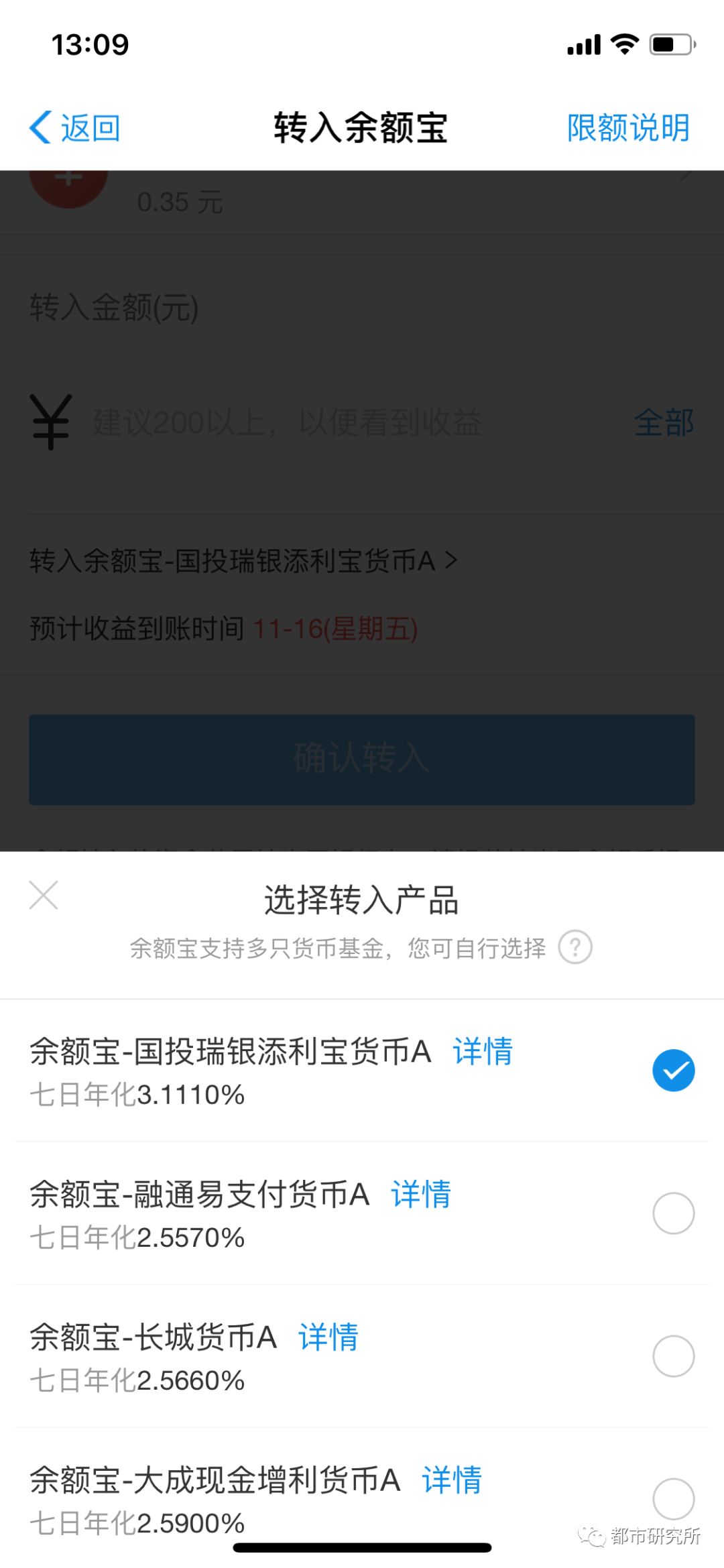Go back with 返回
This screenshot has height=1568, width=724.
click(75, 127)
